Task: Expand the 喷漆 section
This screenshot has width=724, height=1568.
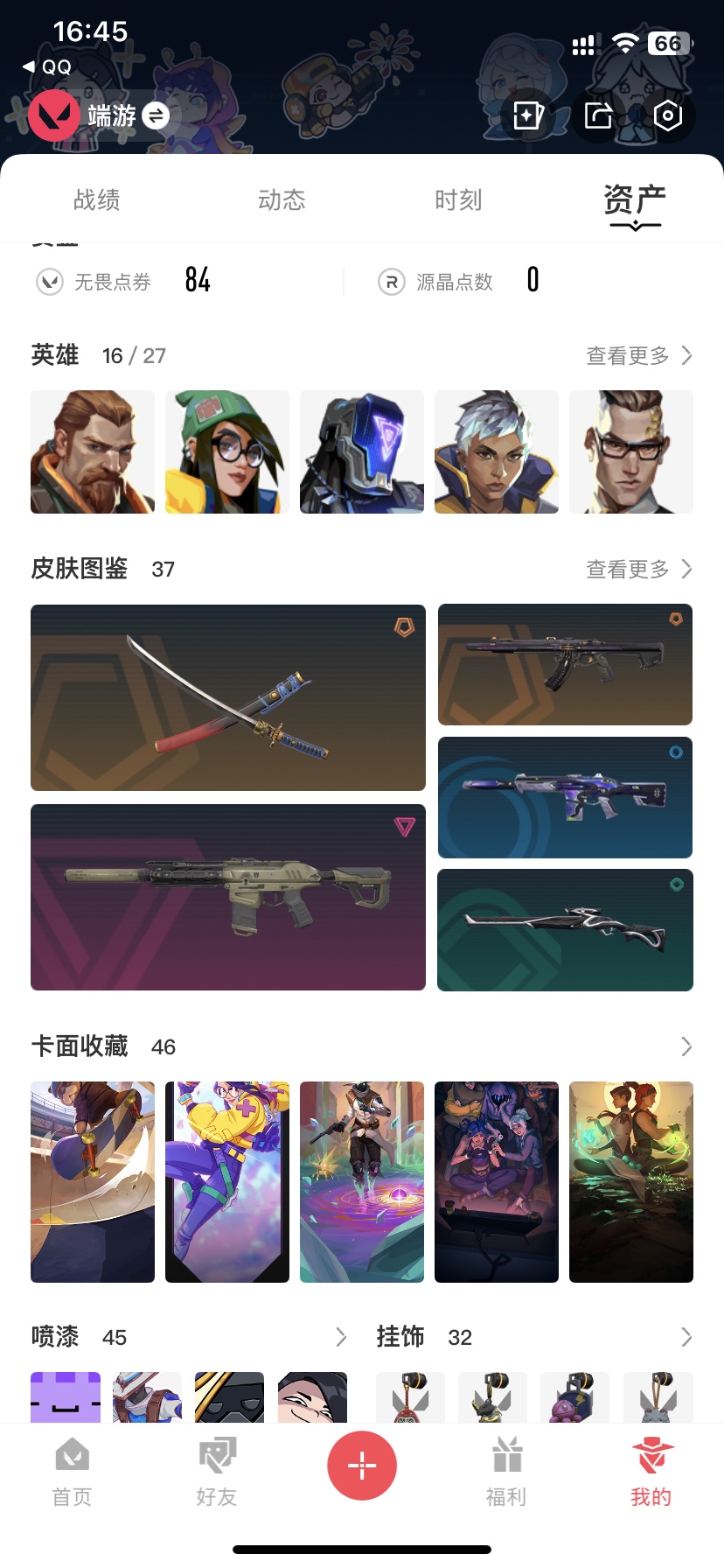Action: tap(341, 1337)
